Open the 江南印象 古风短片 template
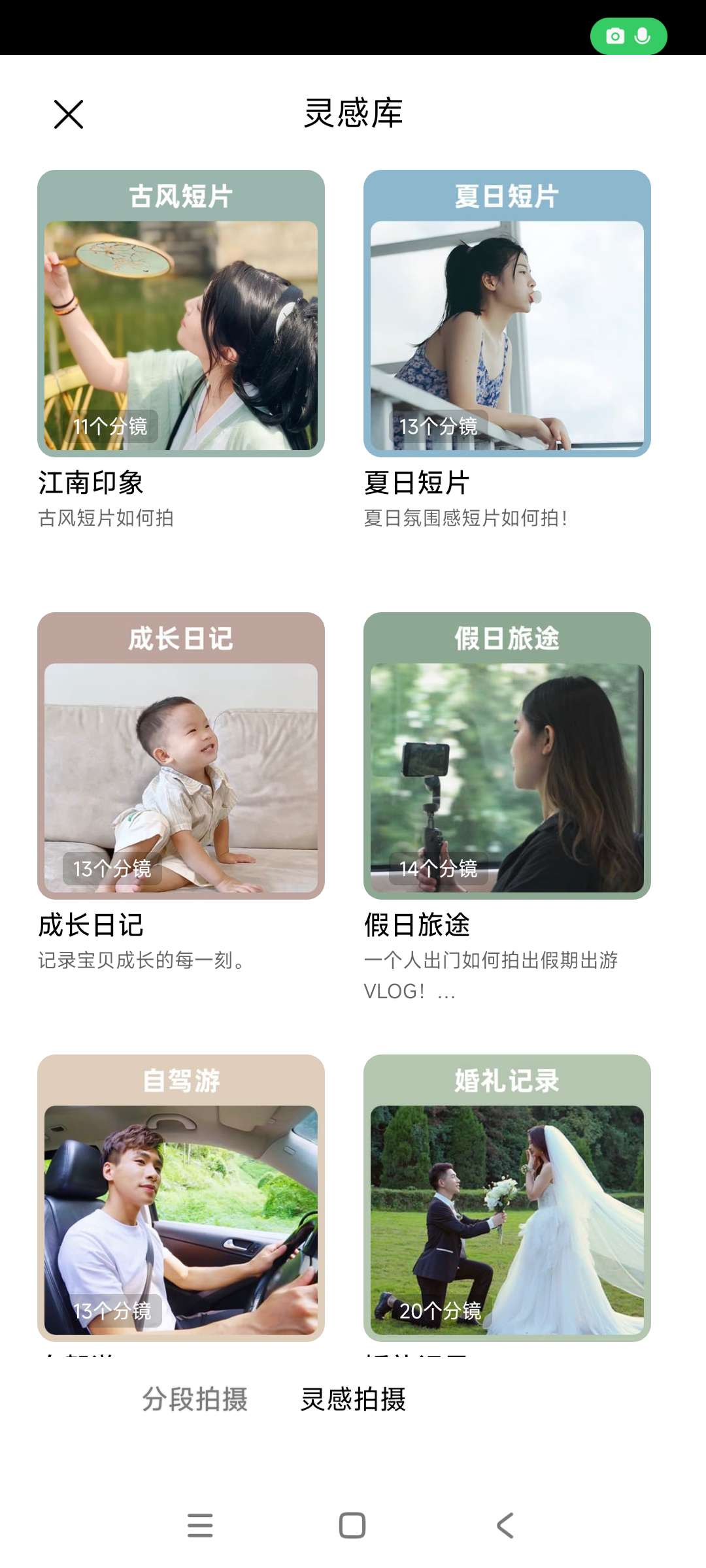Image resolution: width=706 pixels, height=1568 pixels. click(x=181, y=314)
